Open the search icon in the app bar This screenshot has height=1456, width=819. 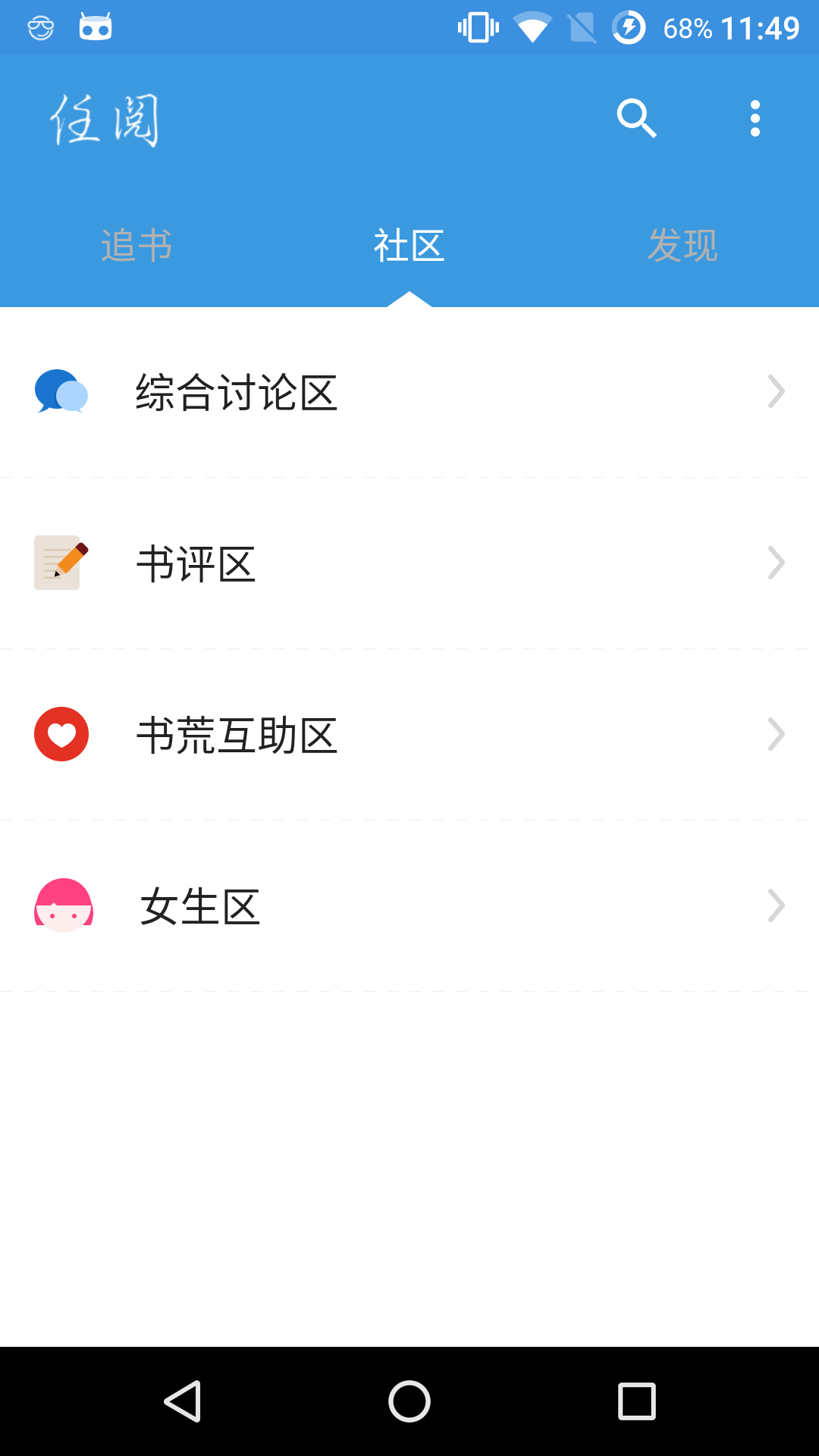click(635, 118)
